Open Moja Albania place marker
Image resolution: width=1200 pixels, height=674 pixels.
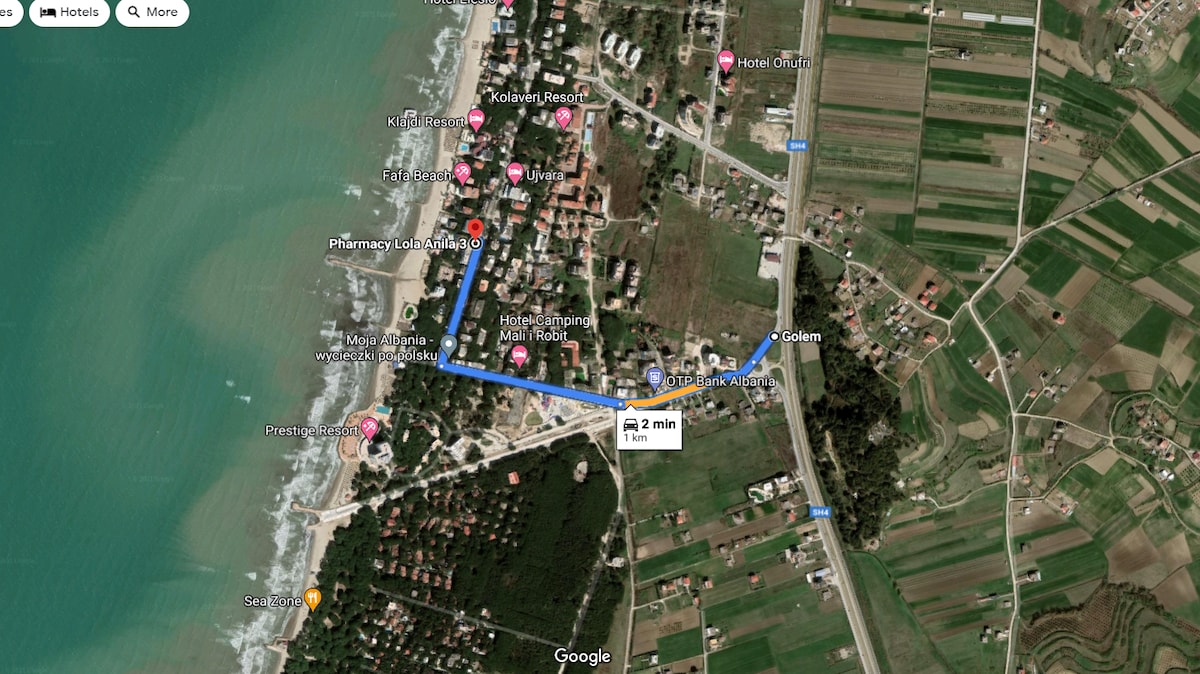pos(448,345)
